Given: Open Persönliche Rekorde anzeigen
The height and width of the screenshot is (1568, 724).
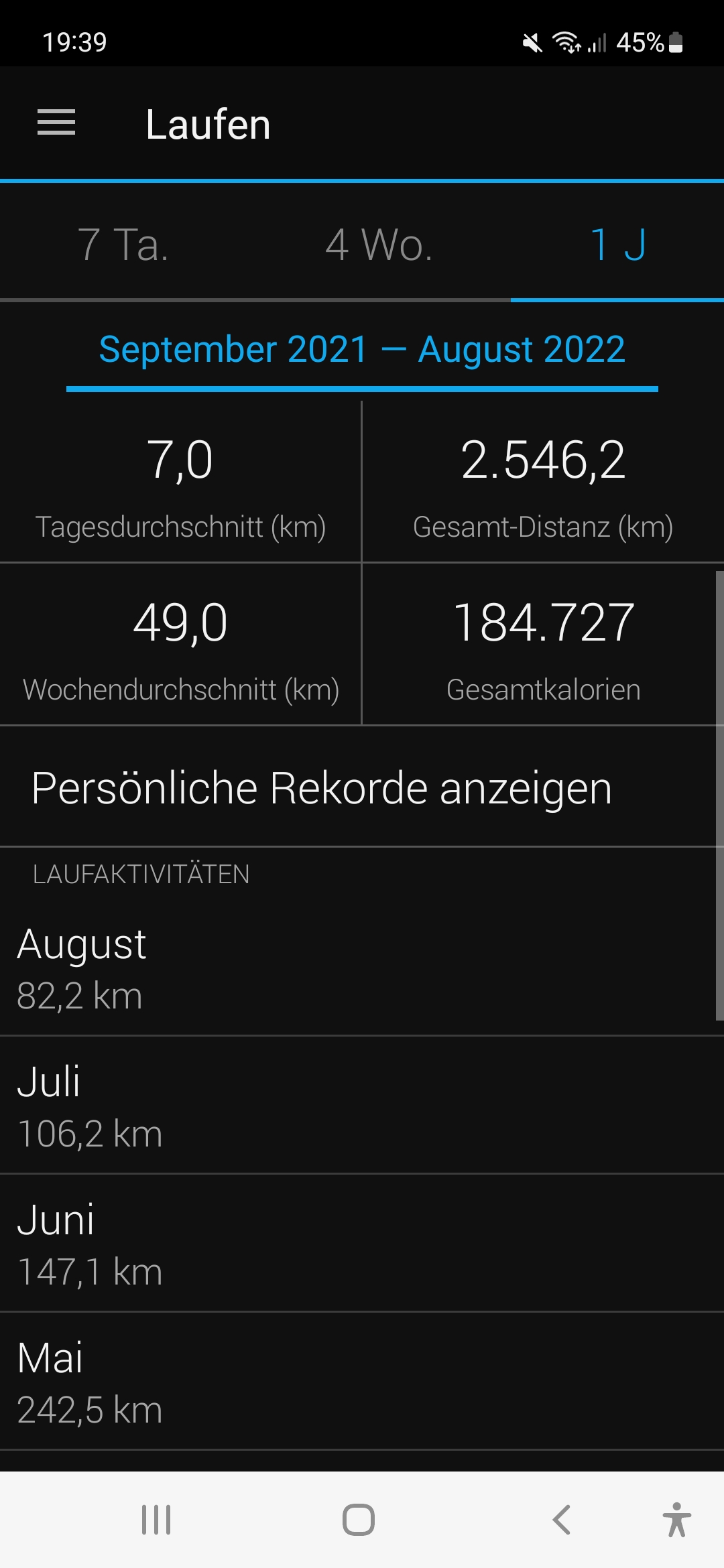Looking at the screenshot, I should pyautogui.click(x=322, y=788).
